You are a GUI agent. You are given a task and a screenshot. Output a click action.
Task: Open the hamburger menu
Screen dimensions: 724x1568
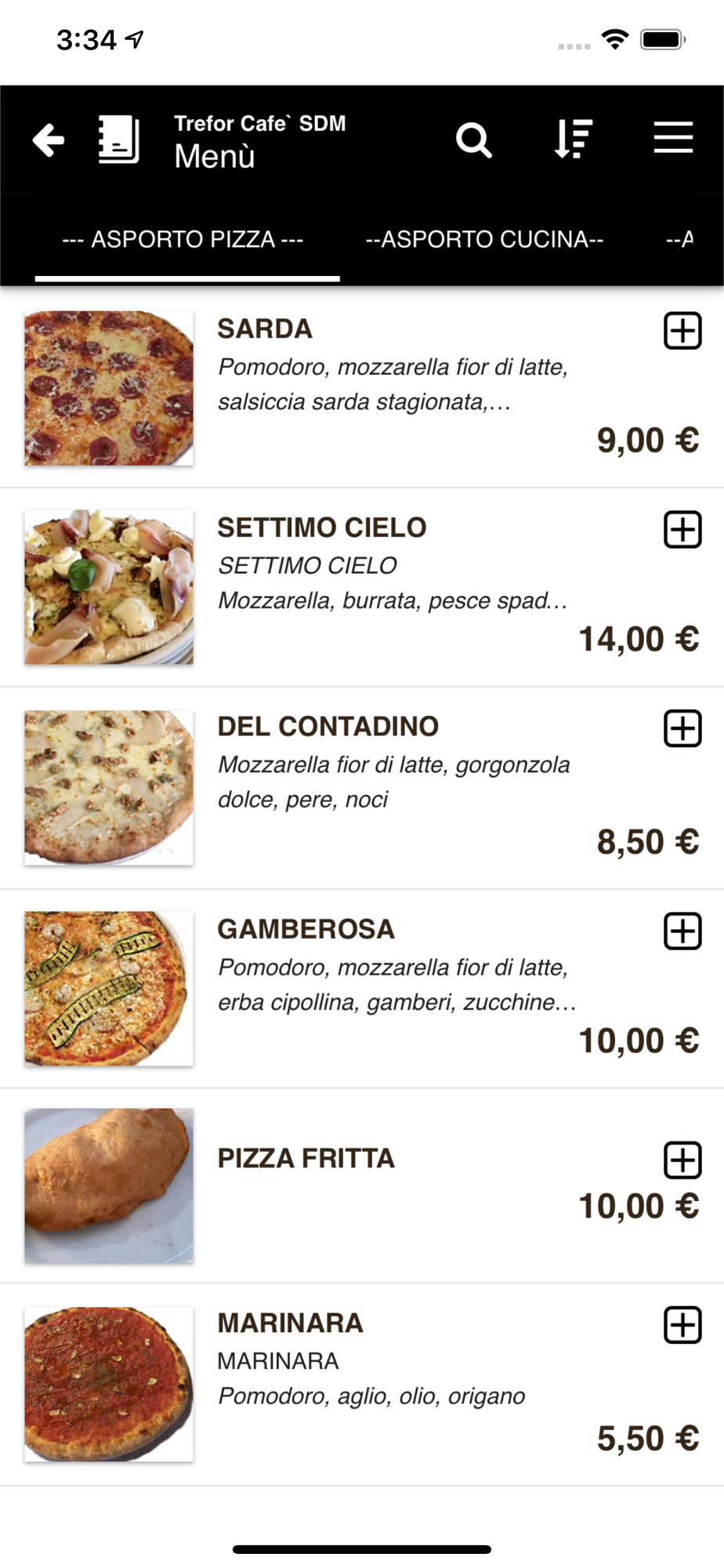pyautogui.click(x=673, y=138)
